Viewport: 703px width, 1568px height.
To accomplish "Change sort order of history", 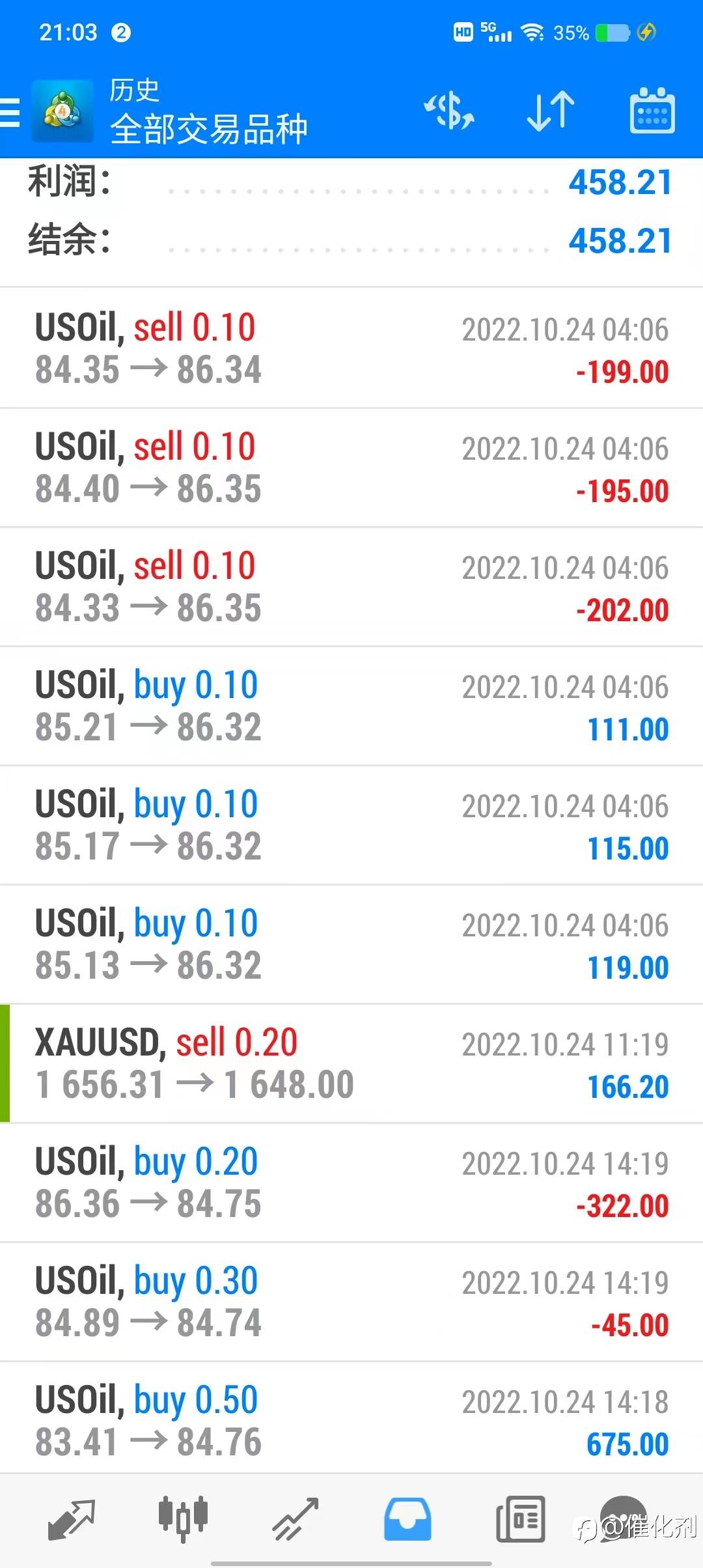I will [551, 111].
